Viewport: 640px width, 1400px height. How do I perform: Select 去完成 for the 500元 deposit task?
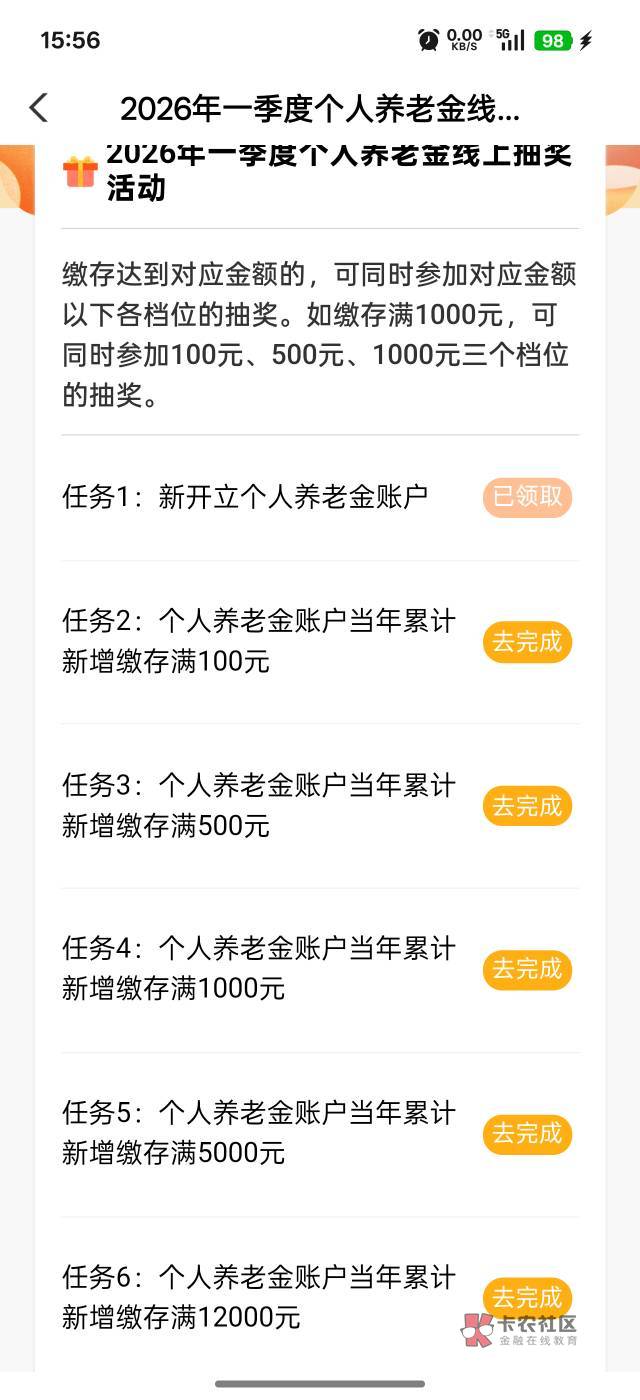click(527, 806)
